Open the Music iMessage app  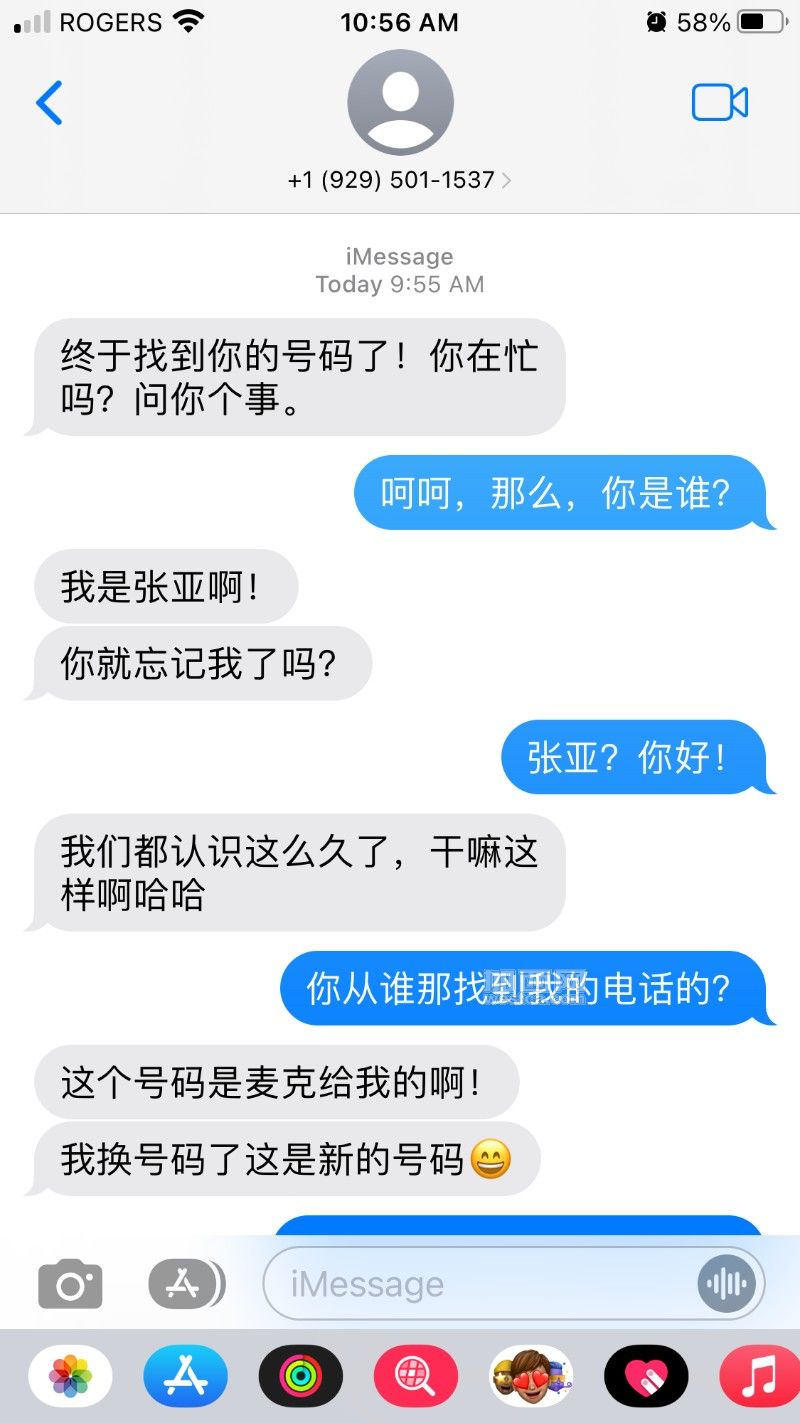click(758, 1377)
